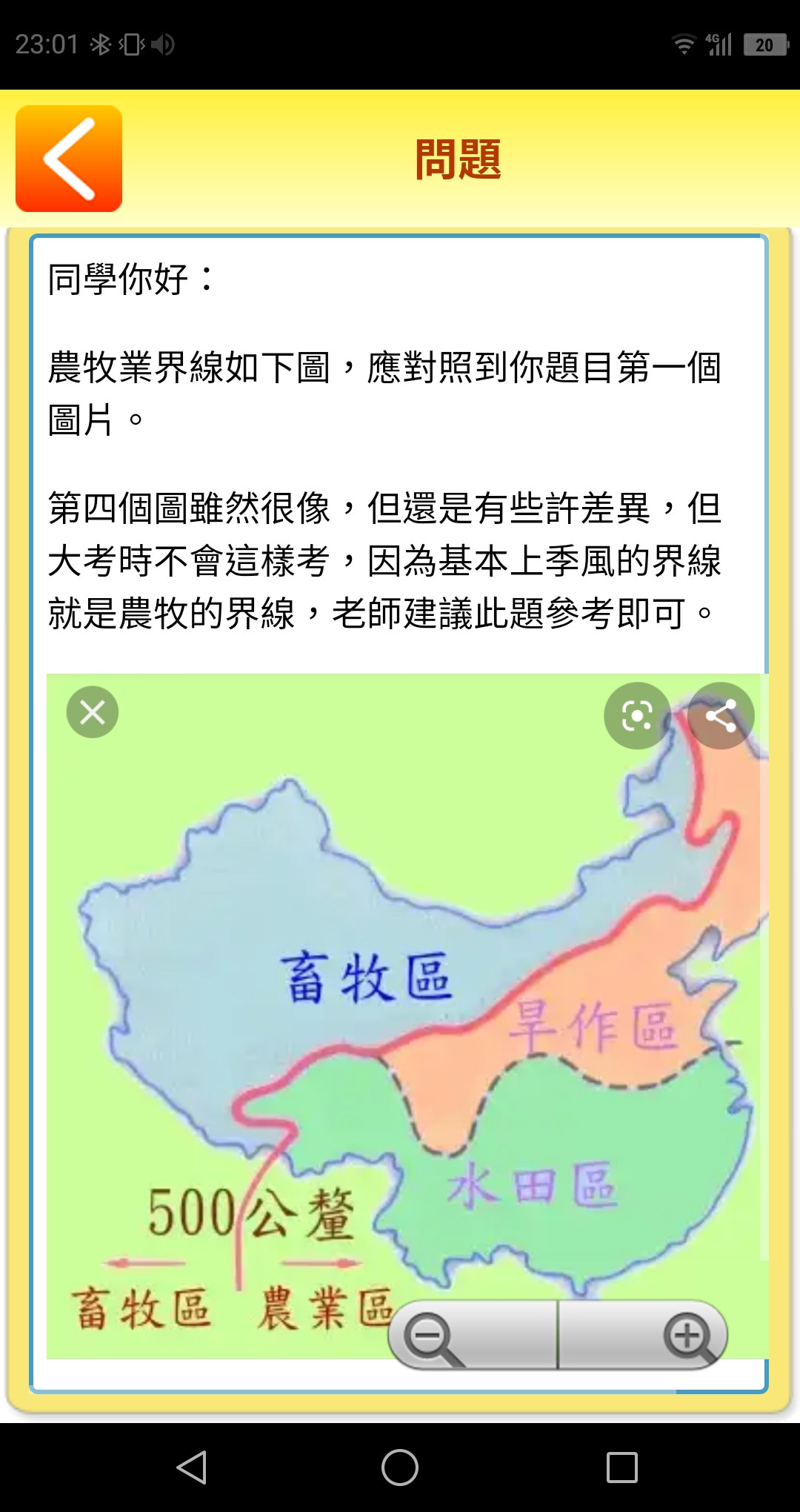The image size is (800, 1512).
Task: Tap the system back button
Action: [192, 1468]
